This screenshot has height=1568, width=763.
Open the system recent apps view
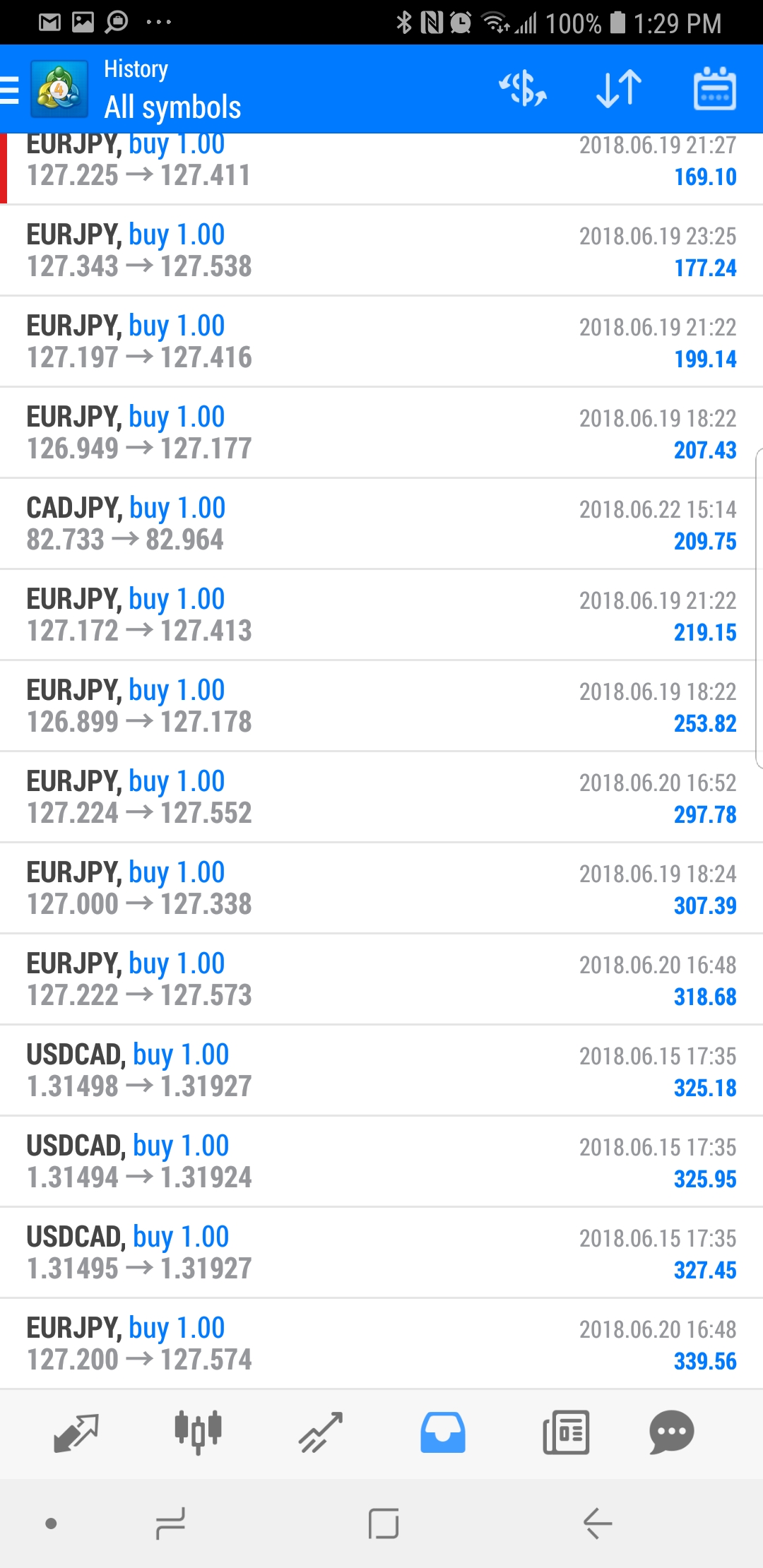[170, 1524]
